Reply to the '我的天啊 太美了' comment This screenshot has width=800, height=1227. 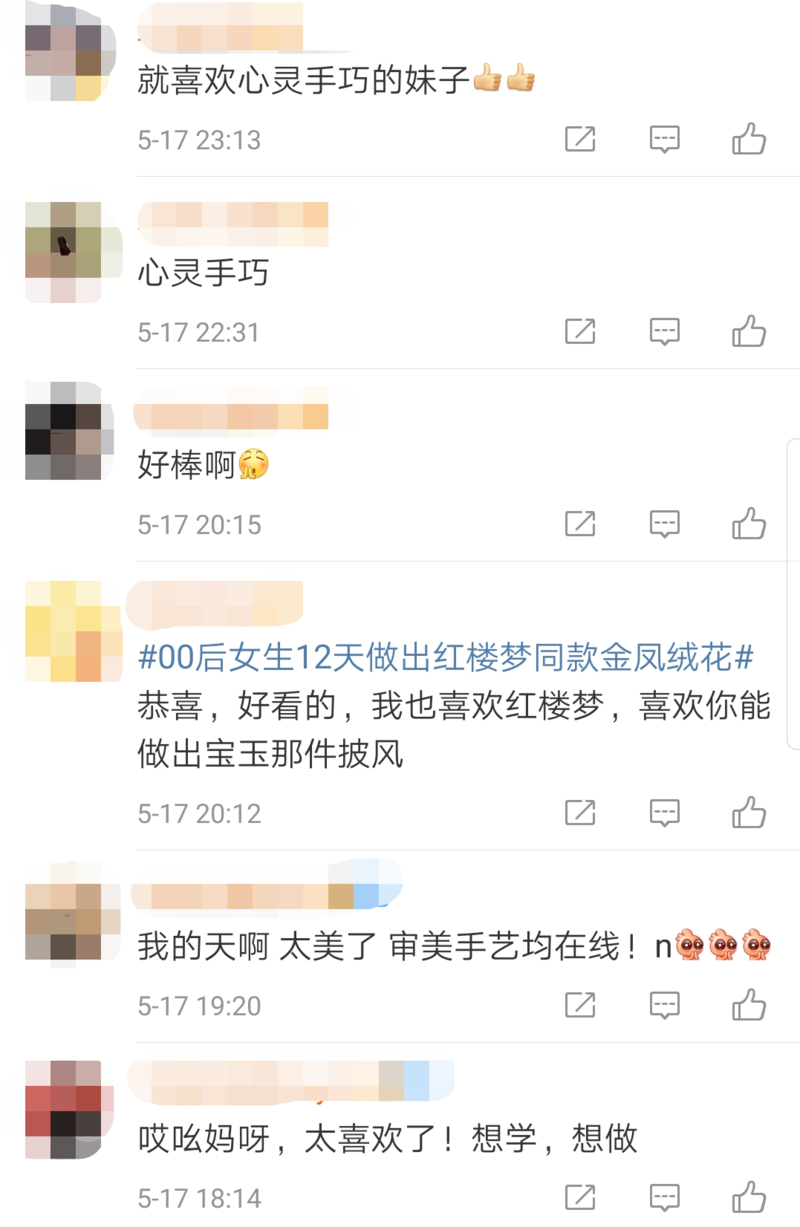pyautogui.click(x=665, y=1004)
